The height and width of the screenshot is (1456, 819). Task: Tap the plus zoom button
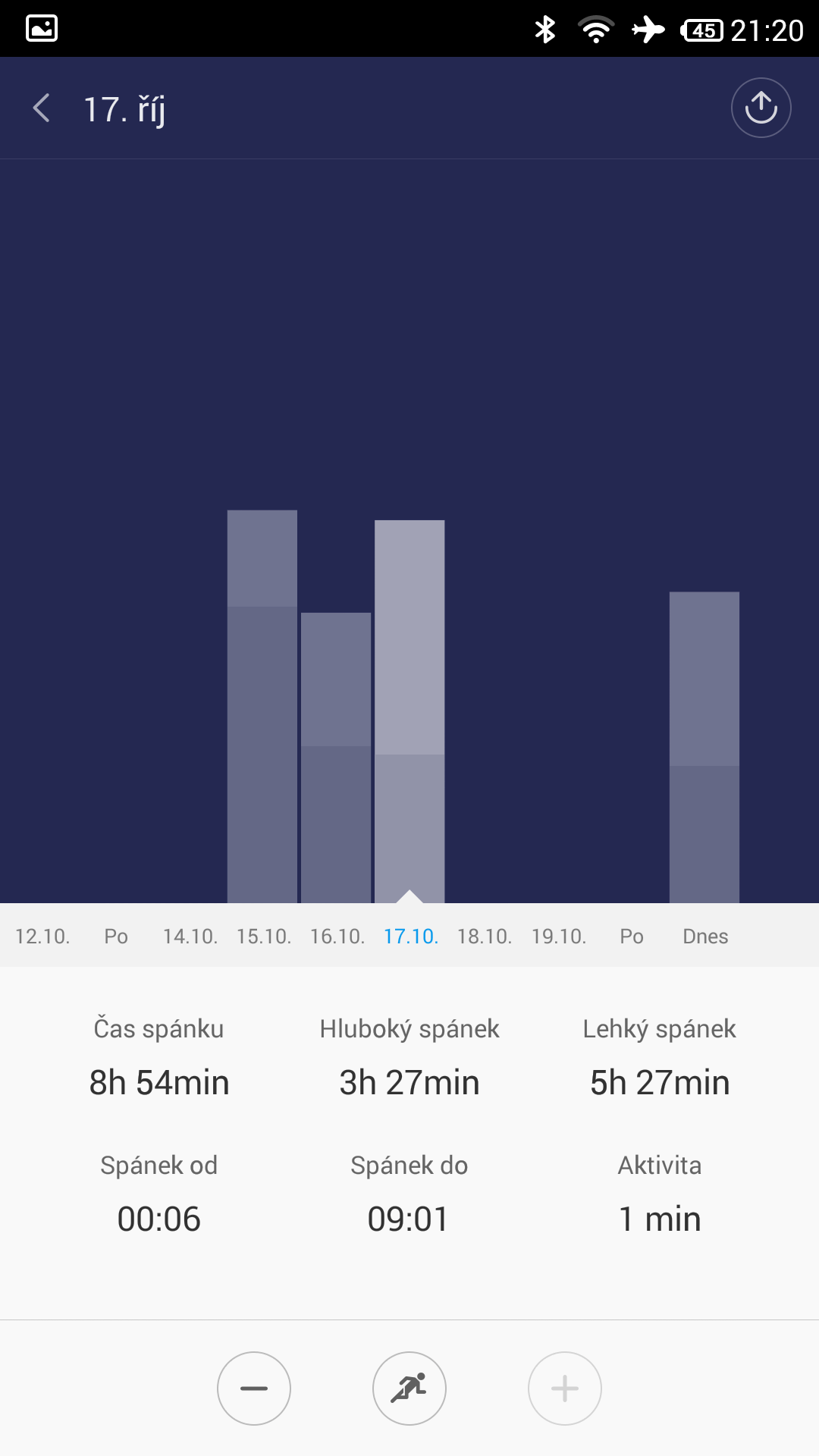[565, 1388]
